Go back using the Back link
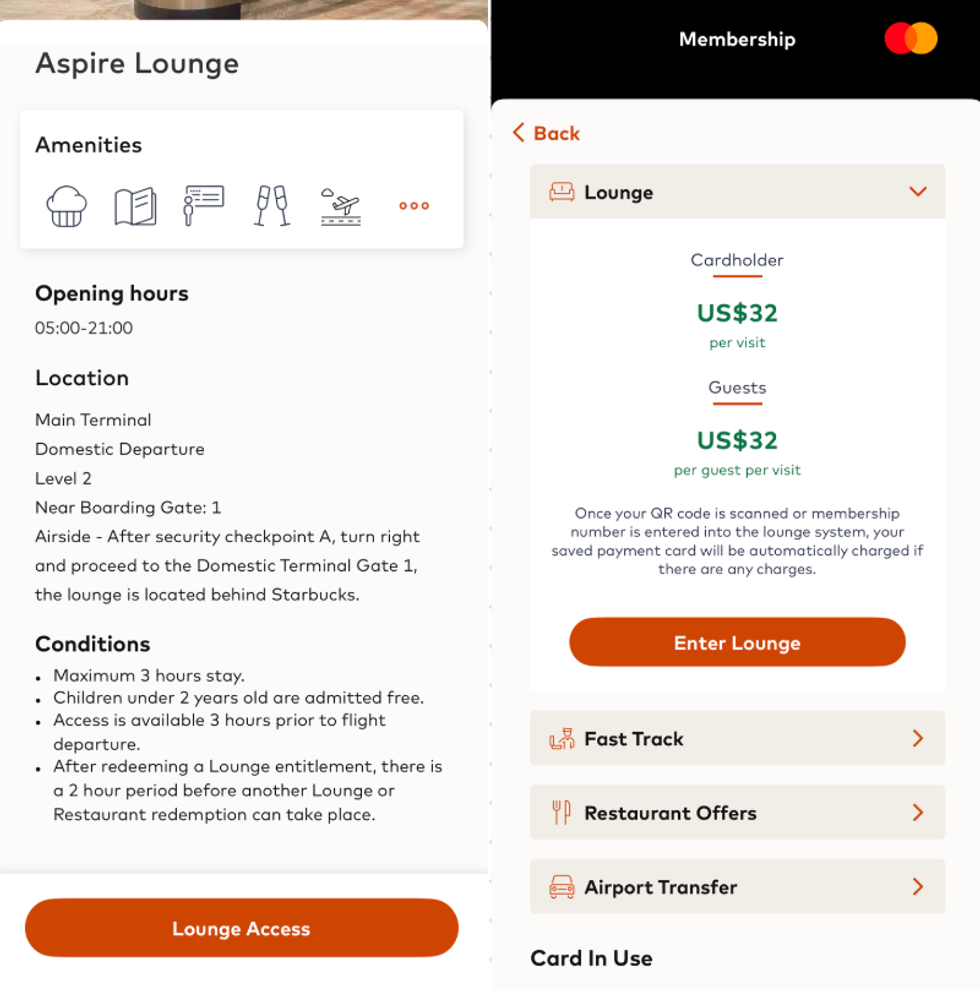This screenshot has width=980, height=990. coord(546,132)
